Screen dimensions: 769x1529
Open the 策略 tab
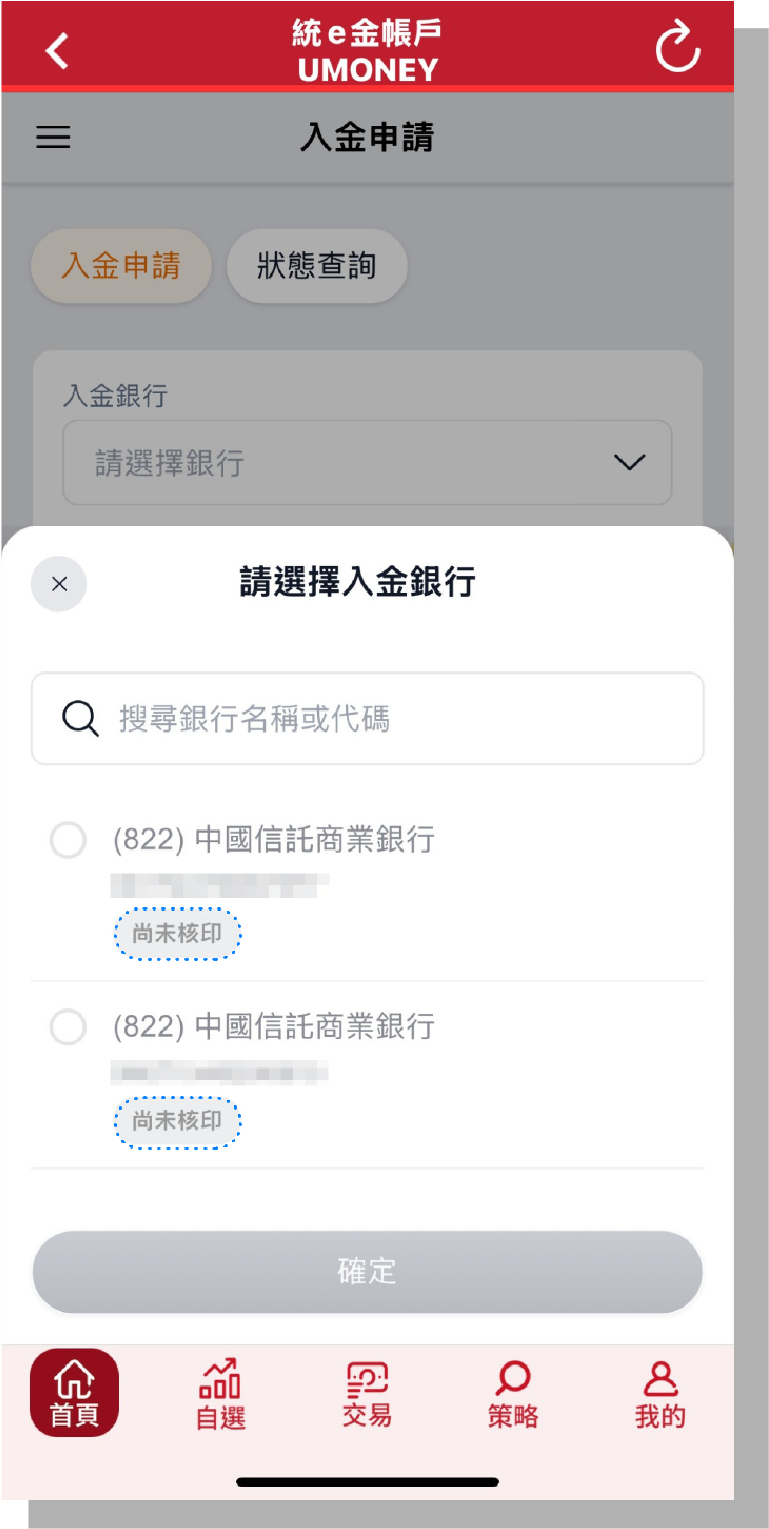click(x=513, y=1393)
